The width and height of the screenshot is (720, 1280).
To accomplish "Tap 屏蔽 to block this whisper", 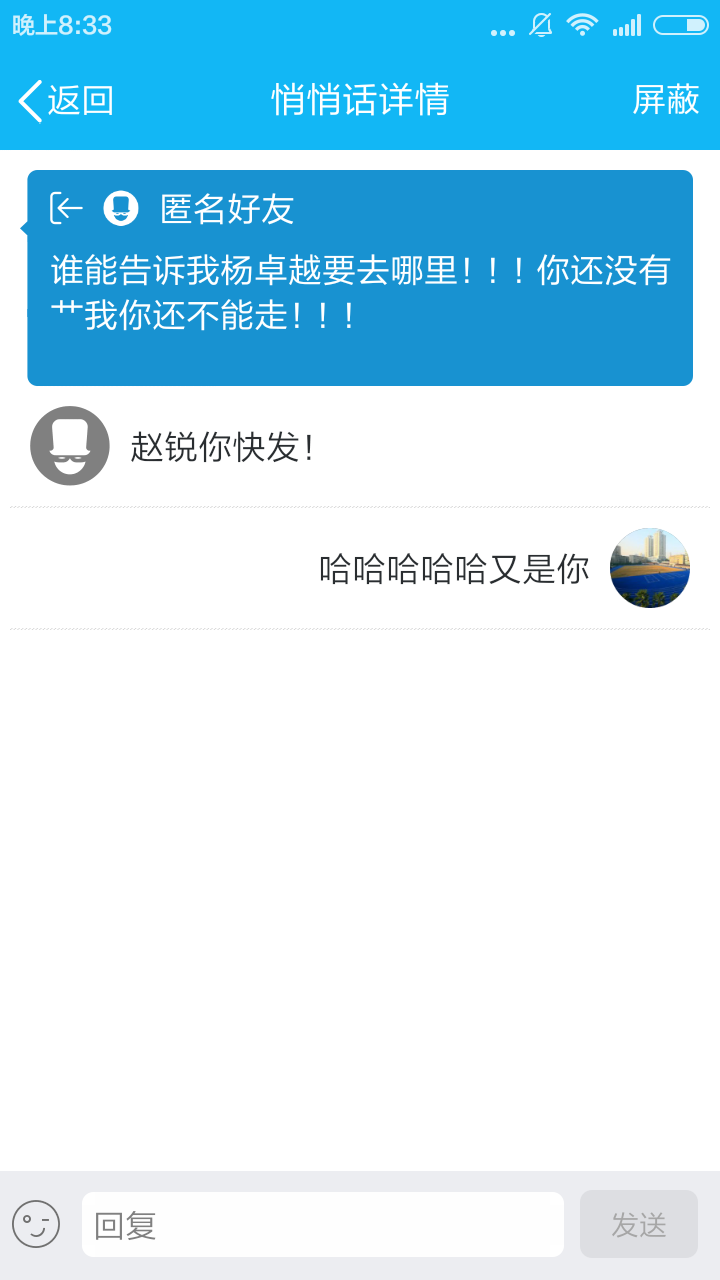I will click(x=665, y=100).
